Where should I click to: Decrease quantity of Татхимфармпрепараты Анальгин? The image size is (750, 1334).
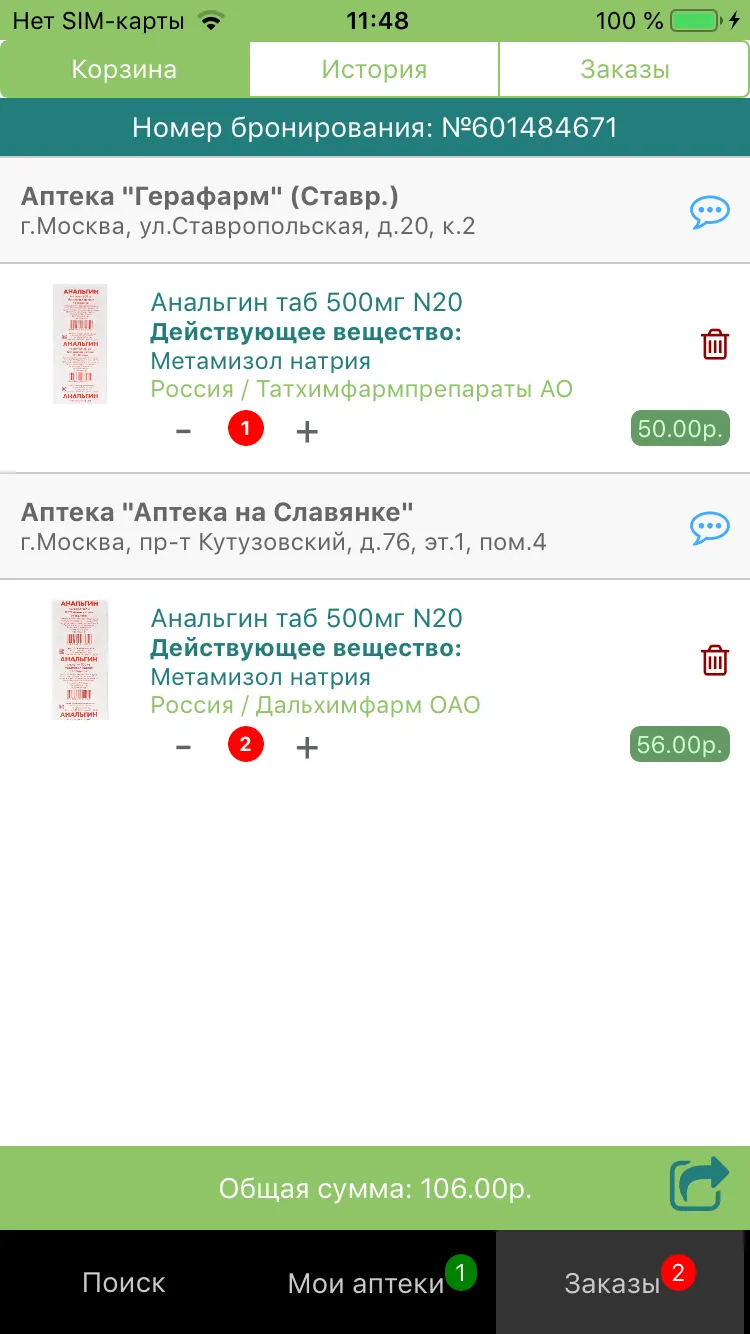coord(183,431)
